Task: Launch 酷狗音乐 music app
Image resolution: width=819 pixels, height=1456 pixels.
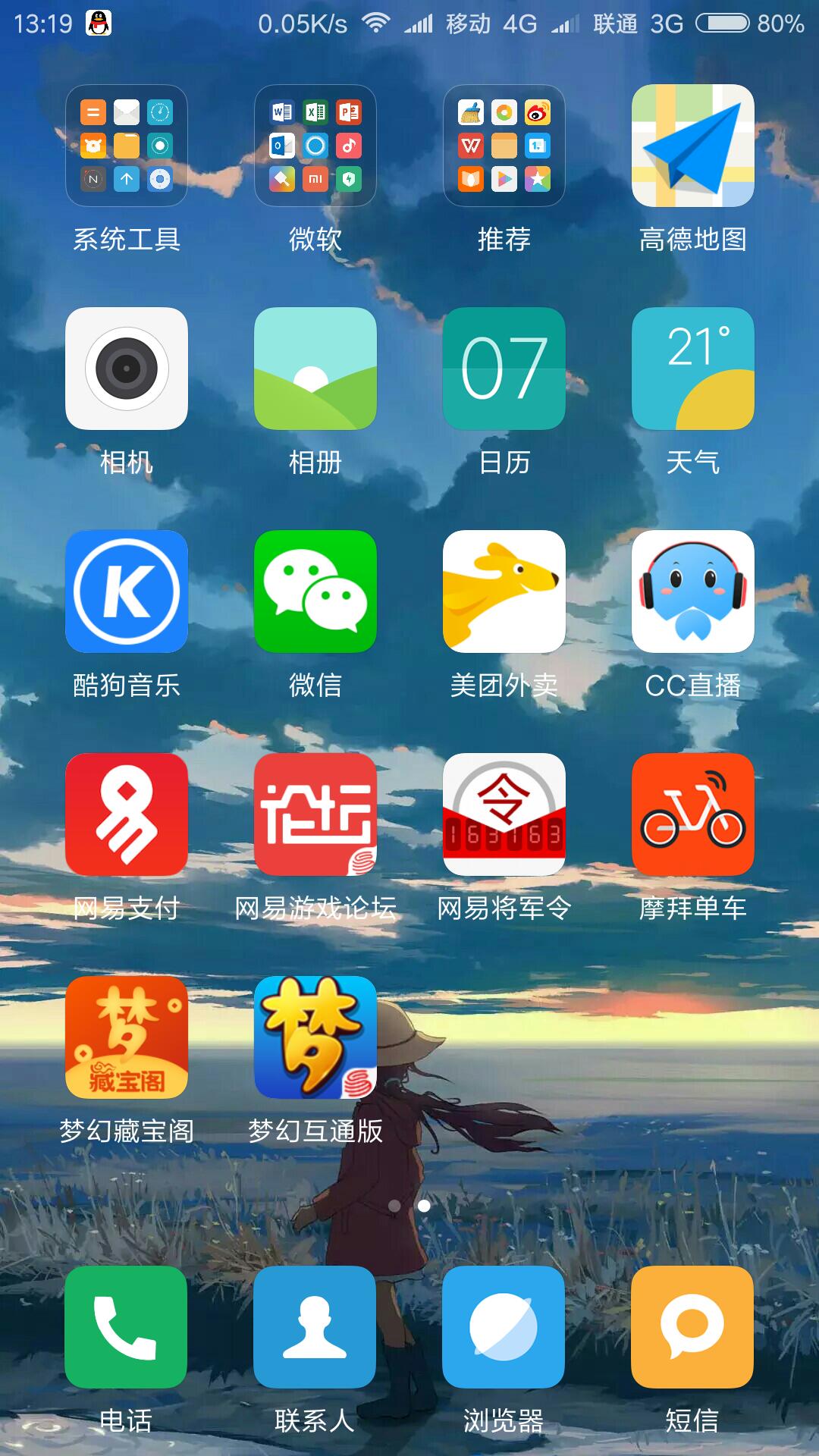Action: 127,591
